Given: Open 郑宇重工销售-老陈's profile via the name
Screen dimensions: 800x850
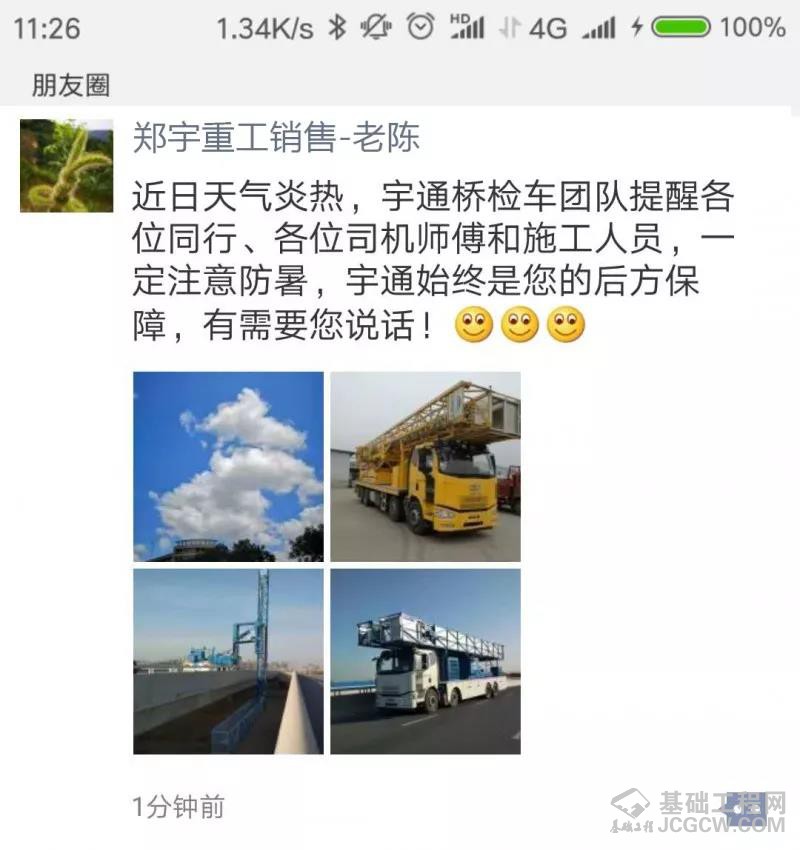Looking at the screenshot, I should click(x=276, y=138).
